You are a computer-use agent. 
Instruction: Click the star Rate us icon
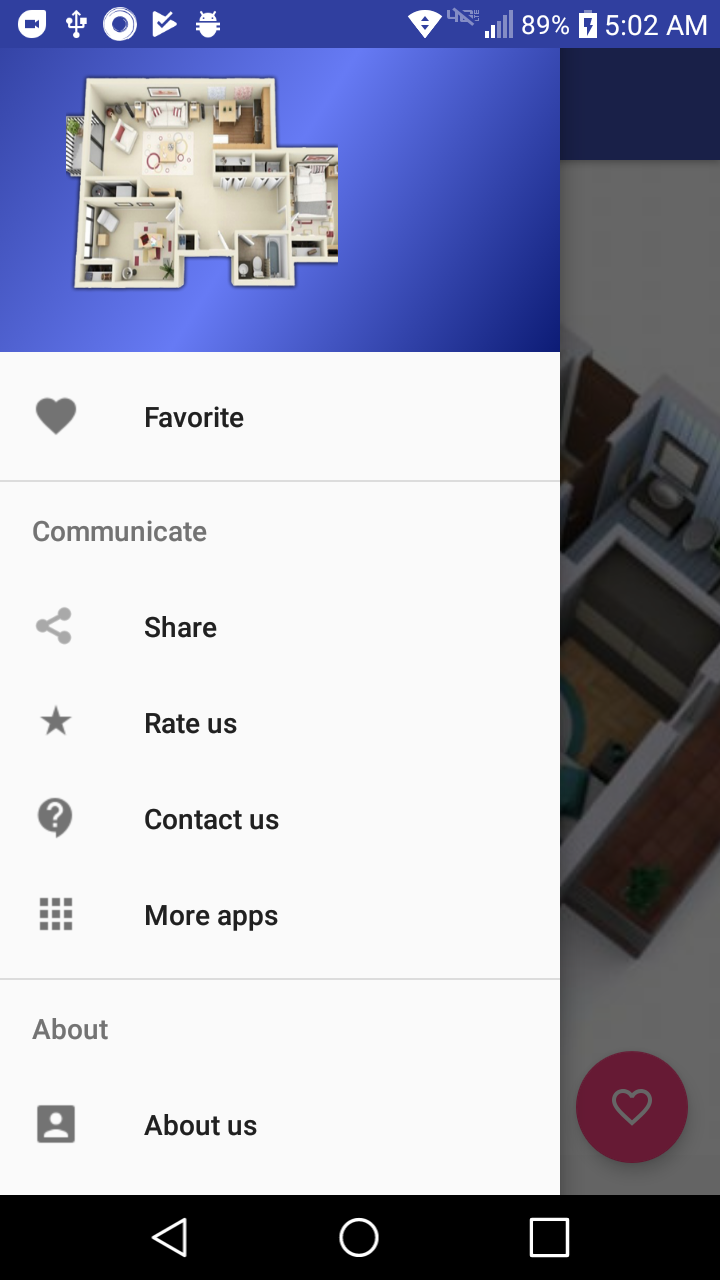coord(55,722)
